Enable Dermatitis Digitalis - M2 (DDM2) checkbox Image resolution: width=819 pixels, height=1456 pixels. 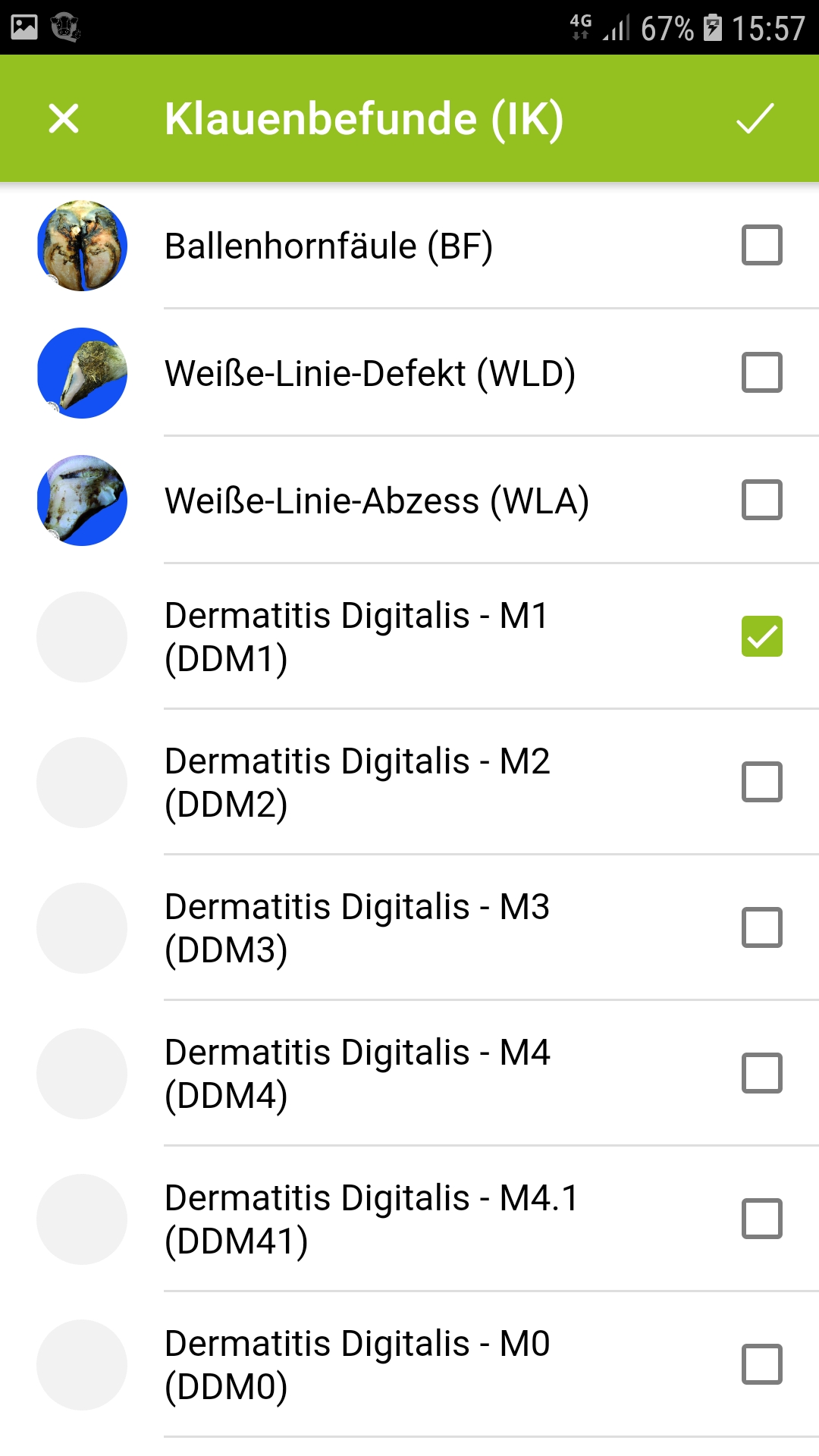[x=761, y=782]
